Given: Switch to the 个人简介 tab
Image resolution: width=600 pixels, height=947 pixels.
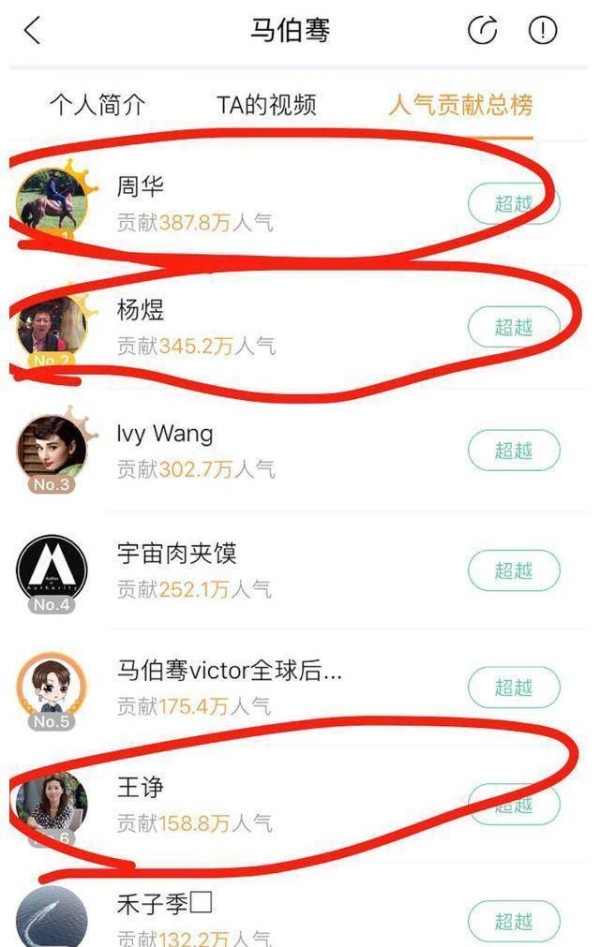Looking at the screenshot, I should click(x=97, y=105).
